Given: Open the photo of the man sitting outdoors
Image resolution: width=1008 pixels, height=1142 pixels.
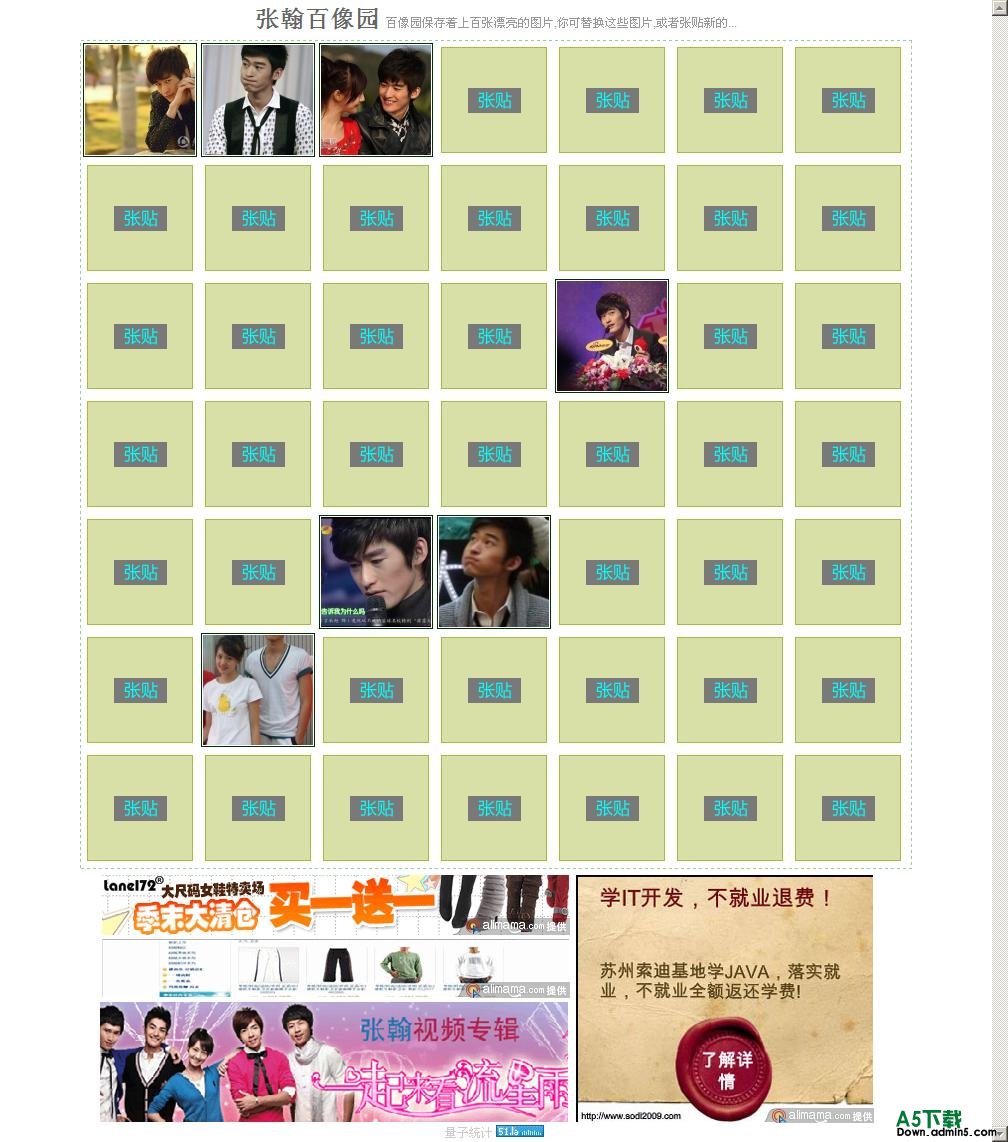Looking at the screenshot, I should [140, 100].
